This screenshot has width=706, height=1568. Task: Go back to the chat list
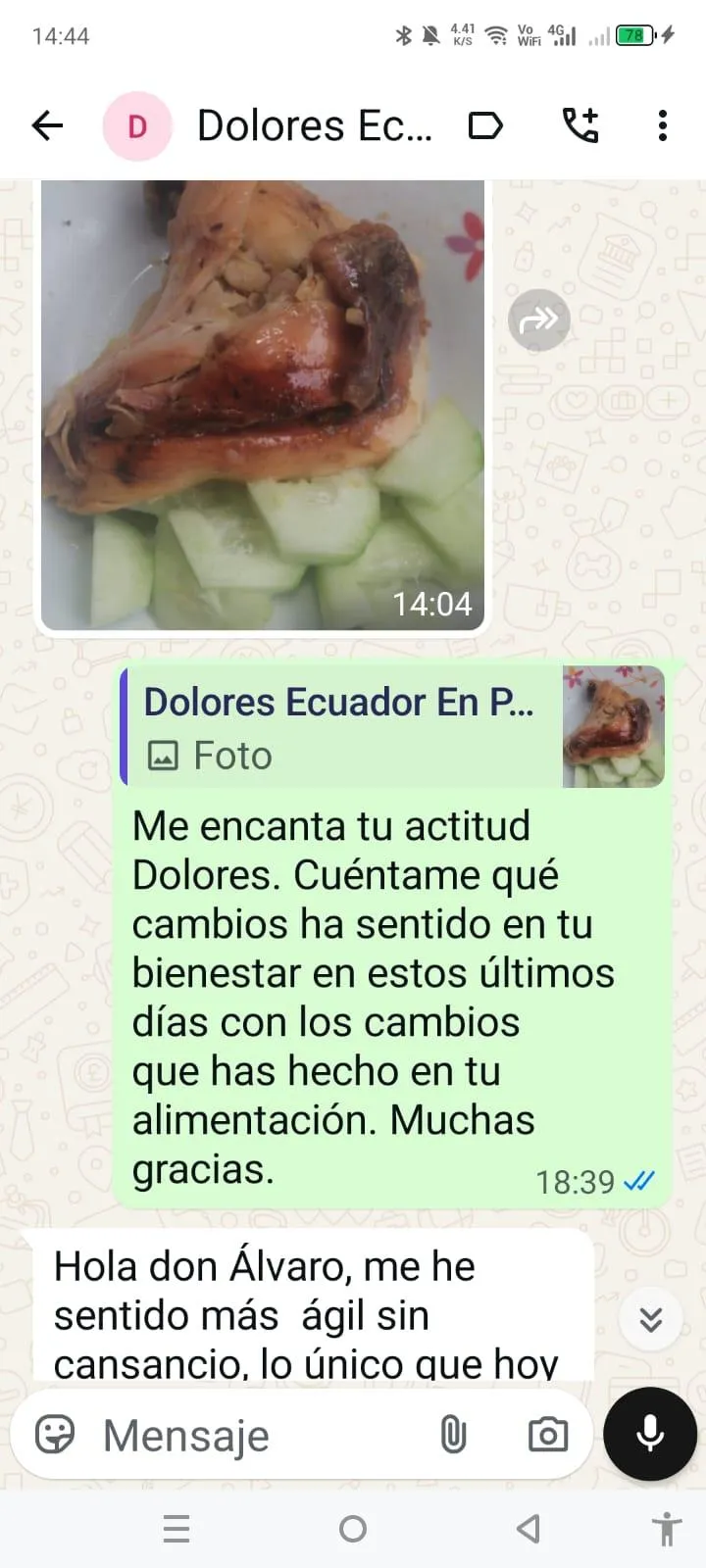coord(47,125)
